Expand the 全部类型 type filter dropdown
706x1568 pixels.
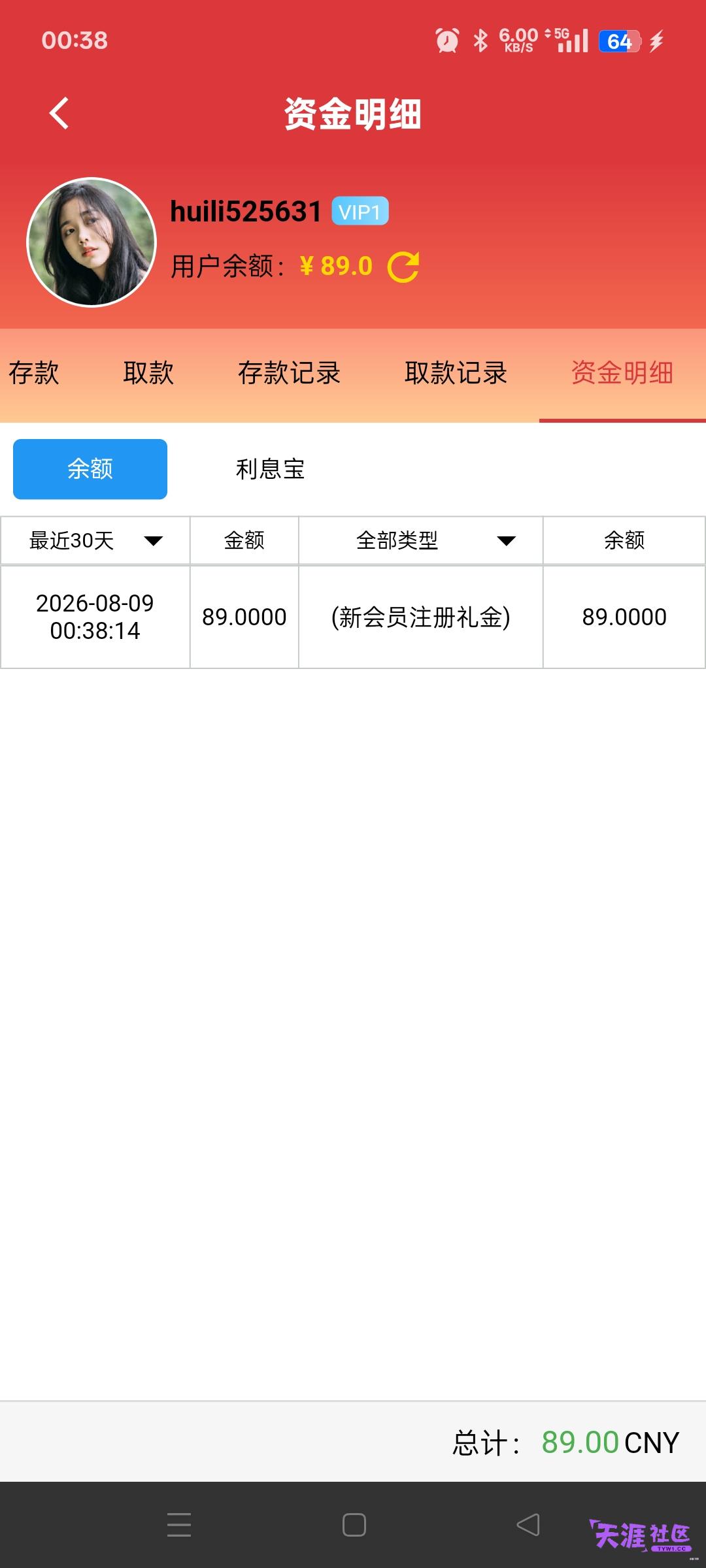[421, 540]
